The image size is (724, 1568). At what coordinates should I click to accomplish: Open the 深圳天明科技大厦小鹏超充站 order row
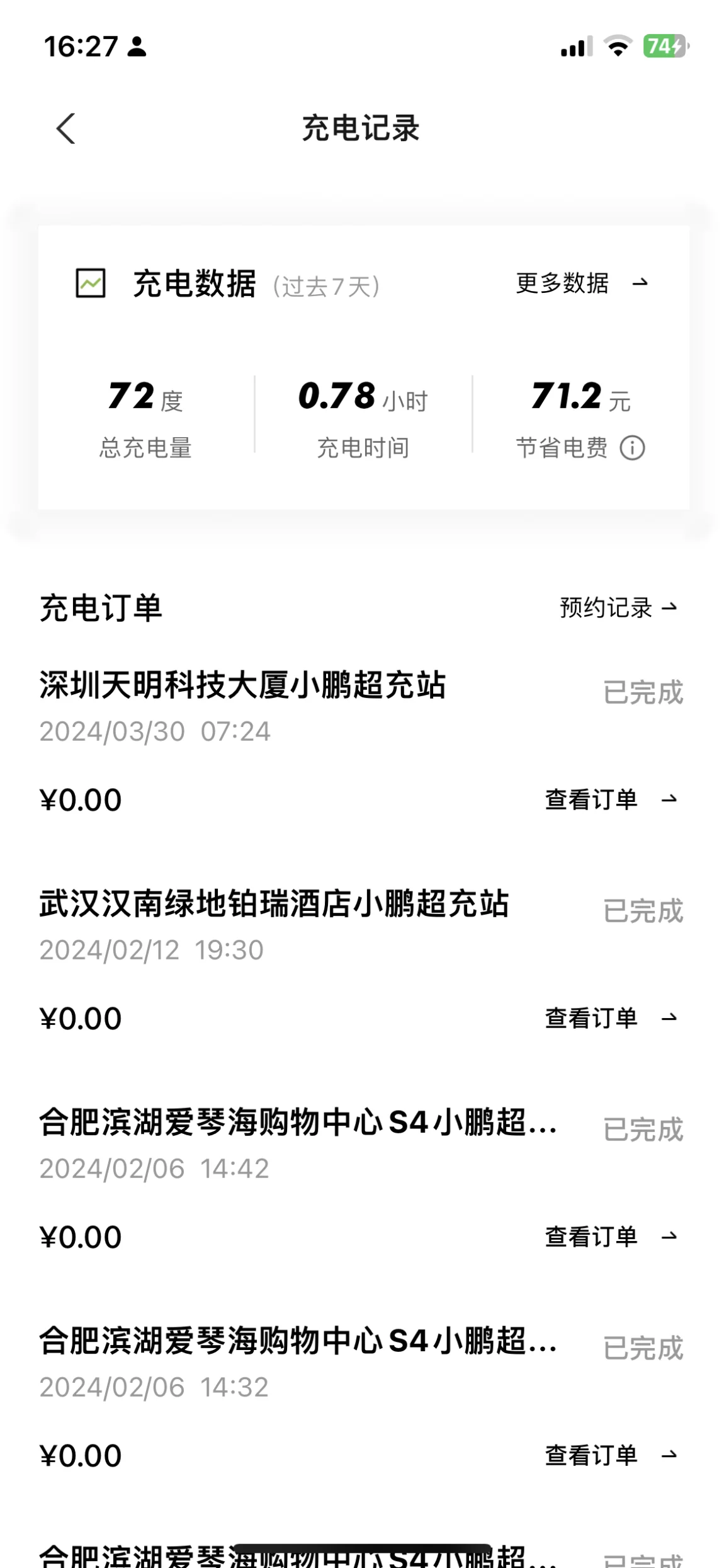tap(362, 742)
